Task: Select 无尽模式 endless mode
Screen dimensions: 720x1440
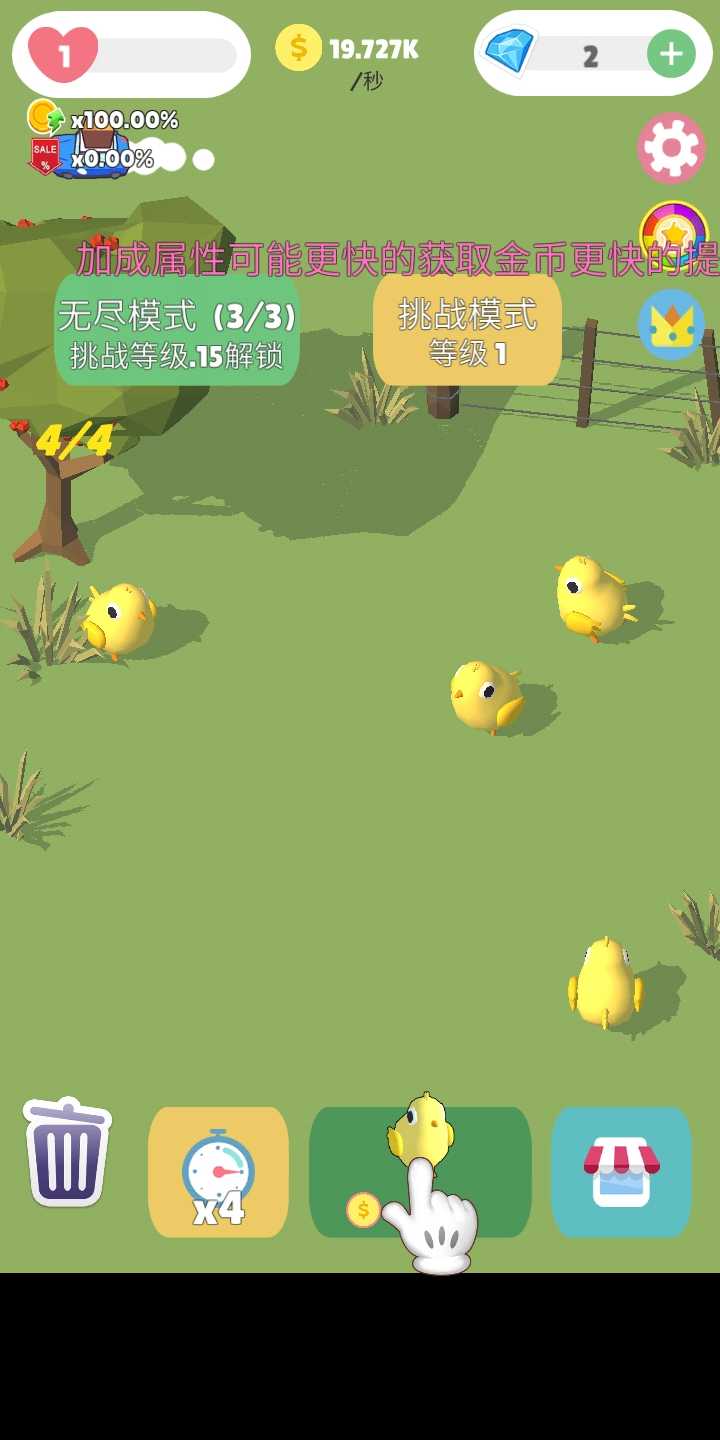Action: pyautogui.click(x=177, y=332)
